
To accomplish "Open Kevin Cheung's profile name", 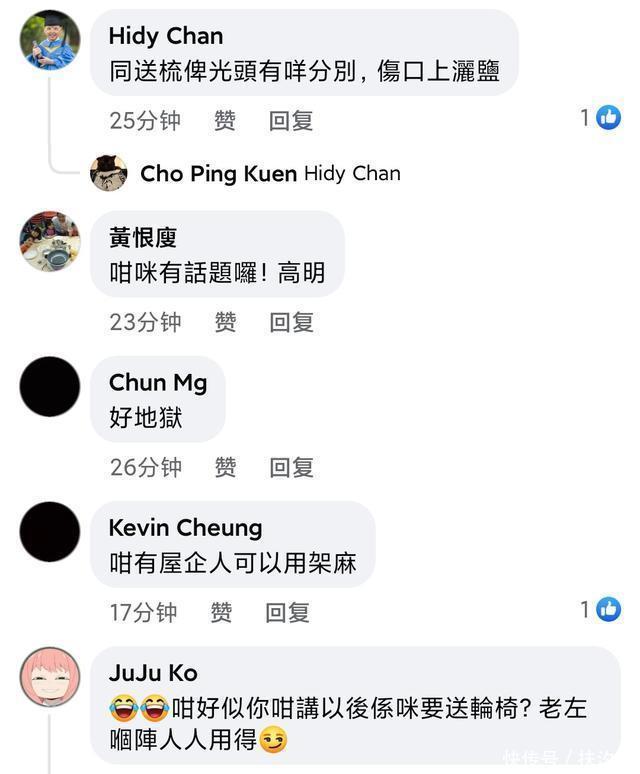I will 185,527.
